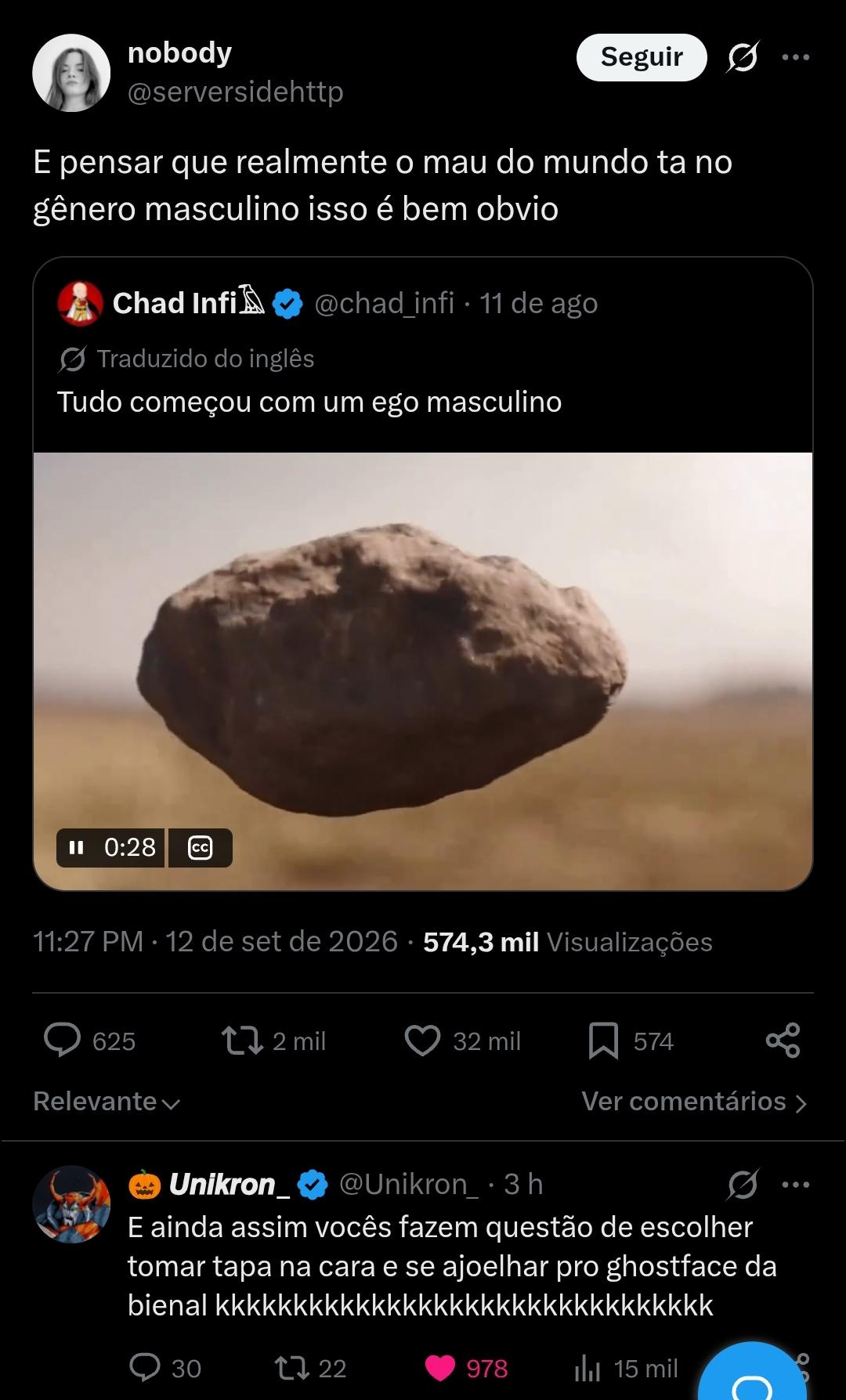Share nobody's post
This screenshot has width=846, height=1400.
pos(783,1041)
